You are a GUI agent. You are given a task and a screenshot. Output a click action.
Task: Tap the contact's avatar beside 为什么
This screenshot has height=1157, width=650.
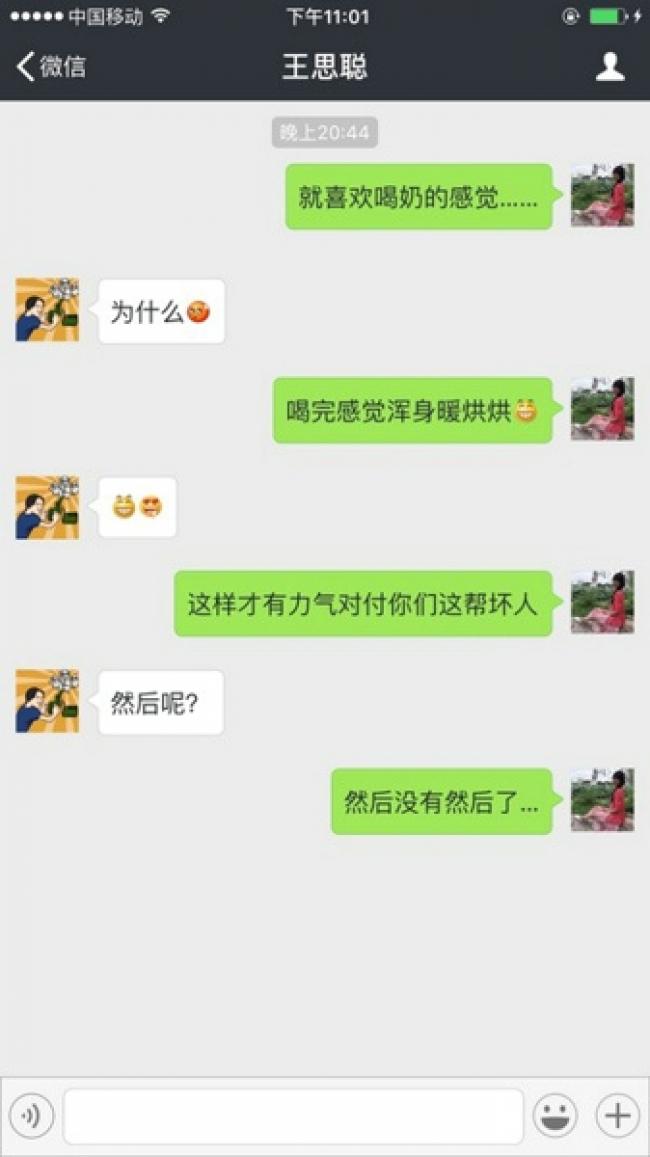[47, 310]
